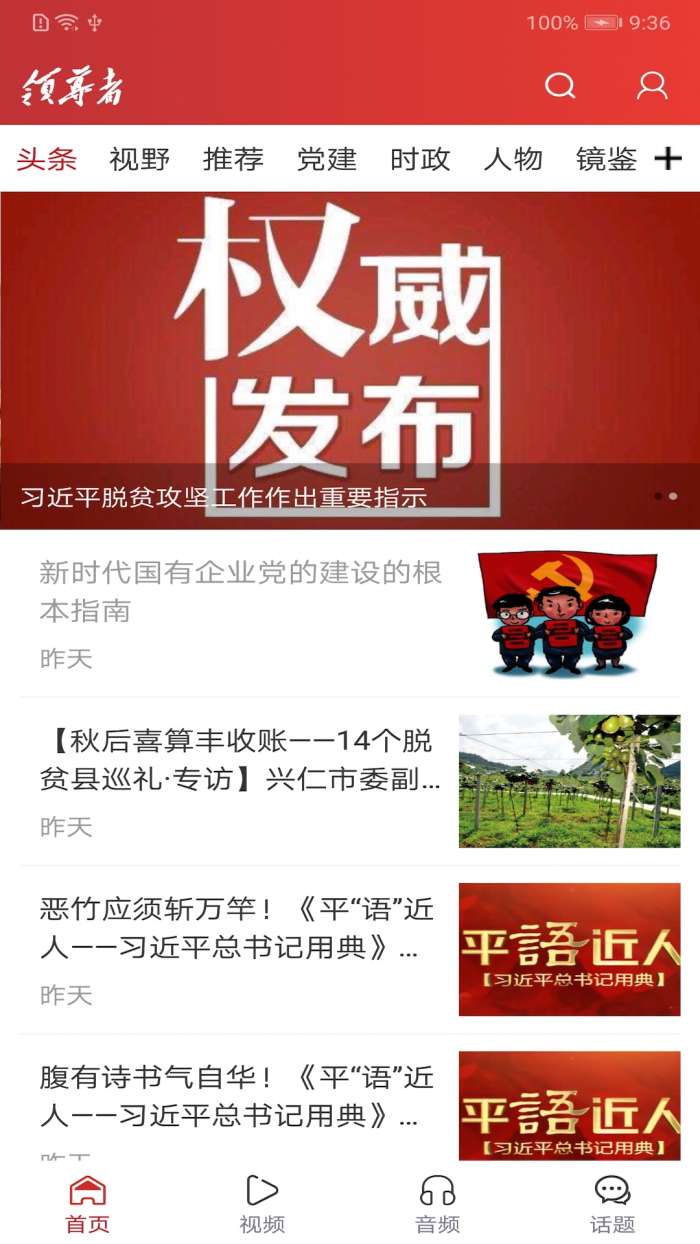Viewport: 700px width, 1244px height.
Task: Go to the 音频 bottom tab
Action: pos(437,1203)
